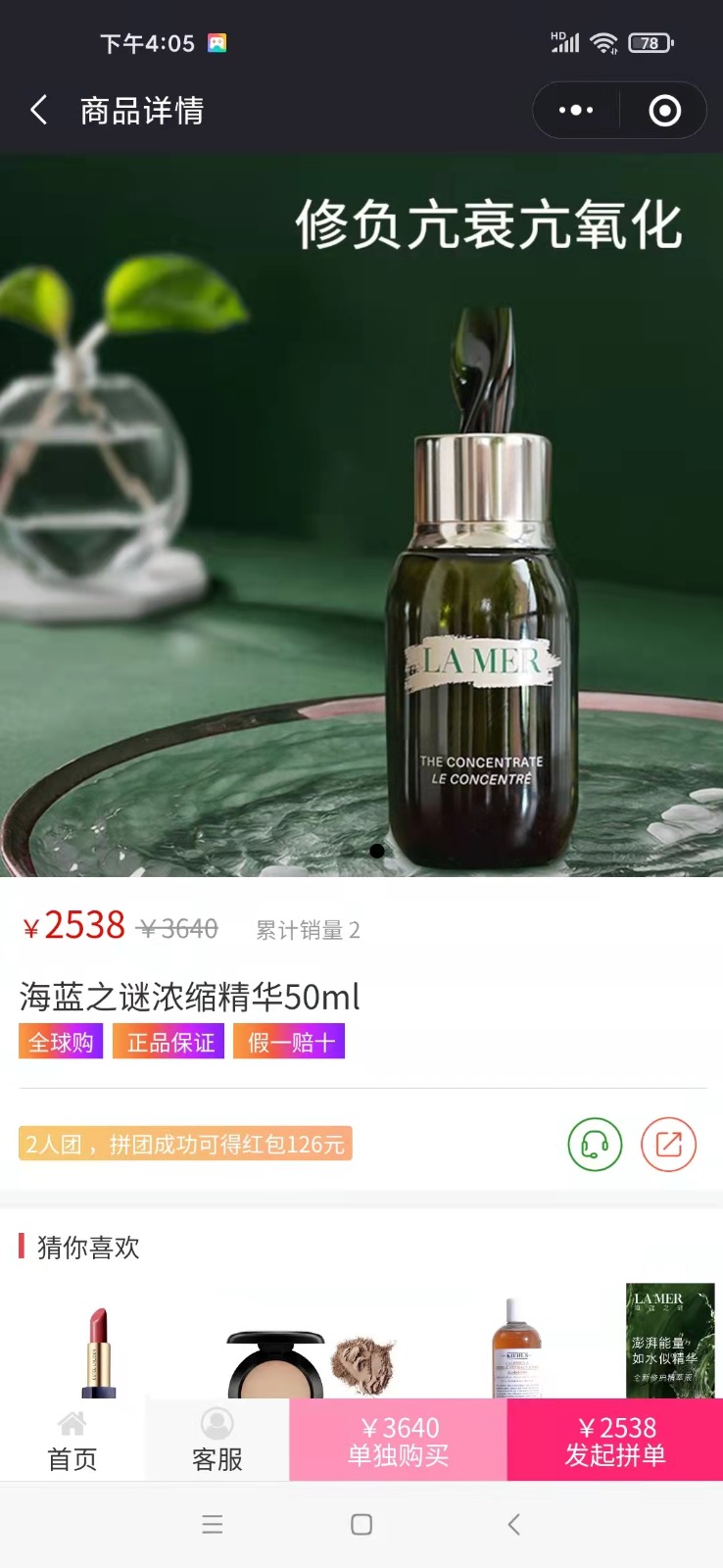Close the mini program with the circle icon

click(664, 110)
